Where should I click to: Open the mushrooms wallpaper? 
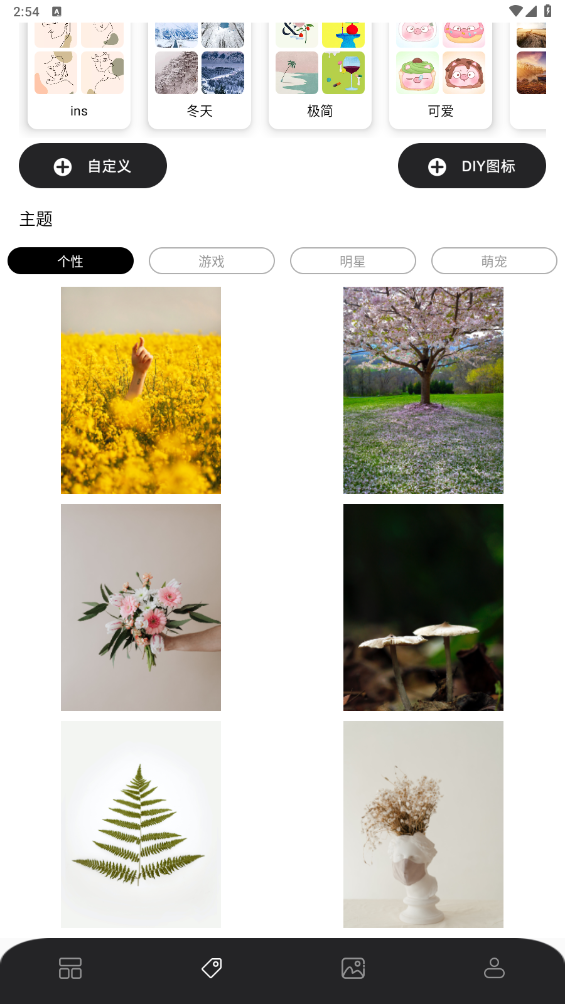pos(423,608)
